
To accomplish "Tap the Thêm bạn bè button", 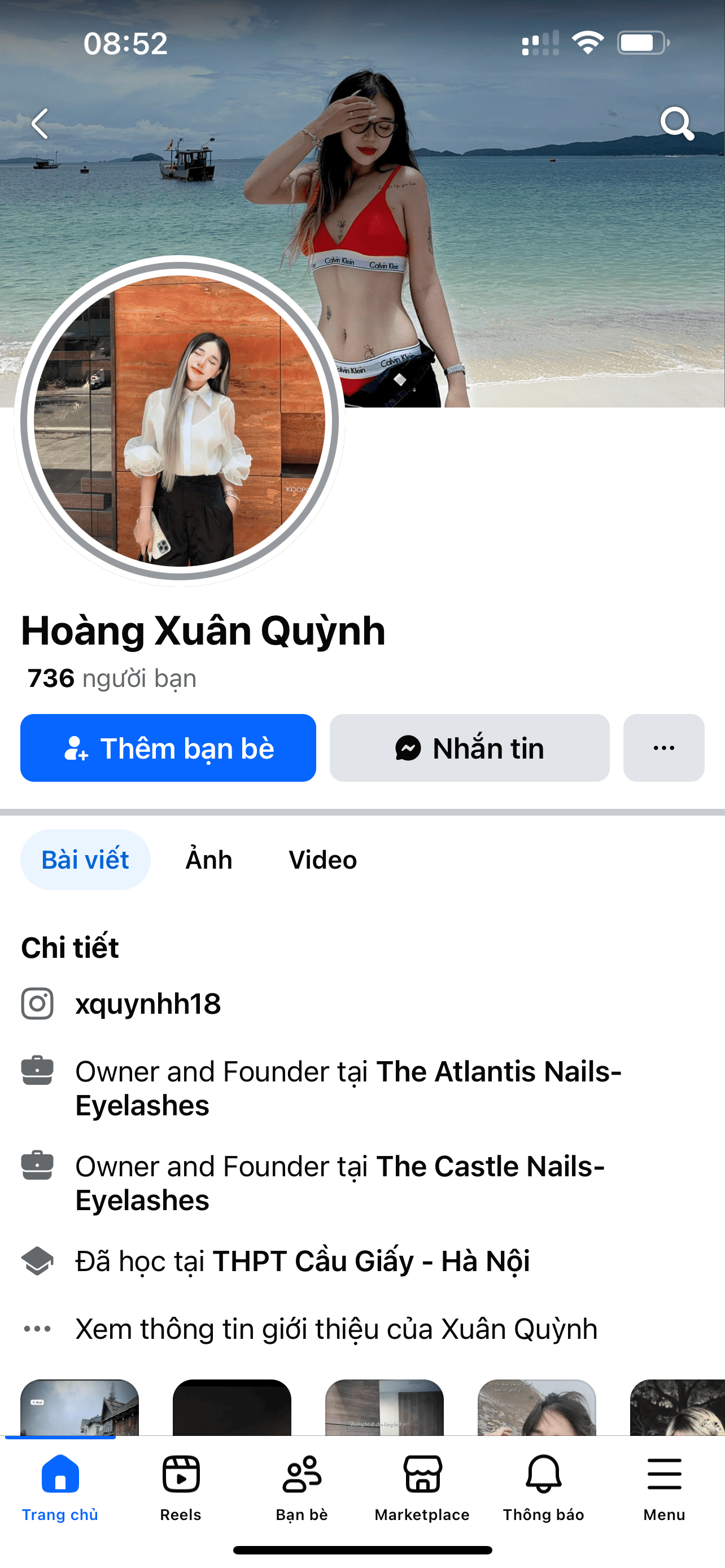I will pos(168,748).
